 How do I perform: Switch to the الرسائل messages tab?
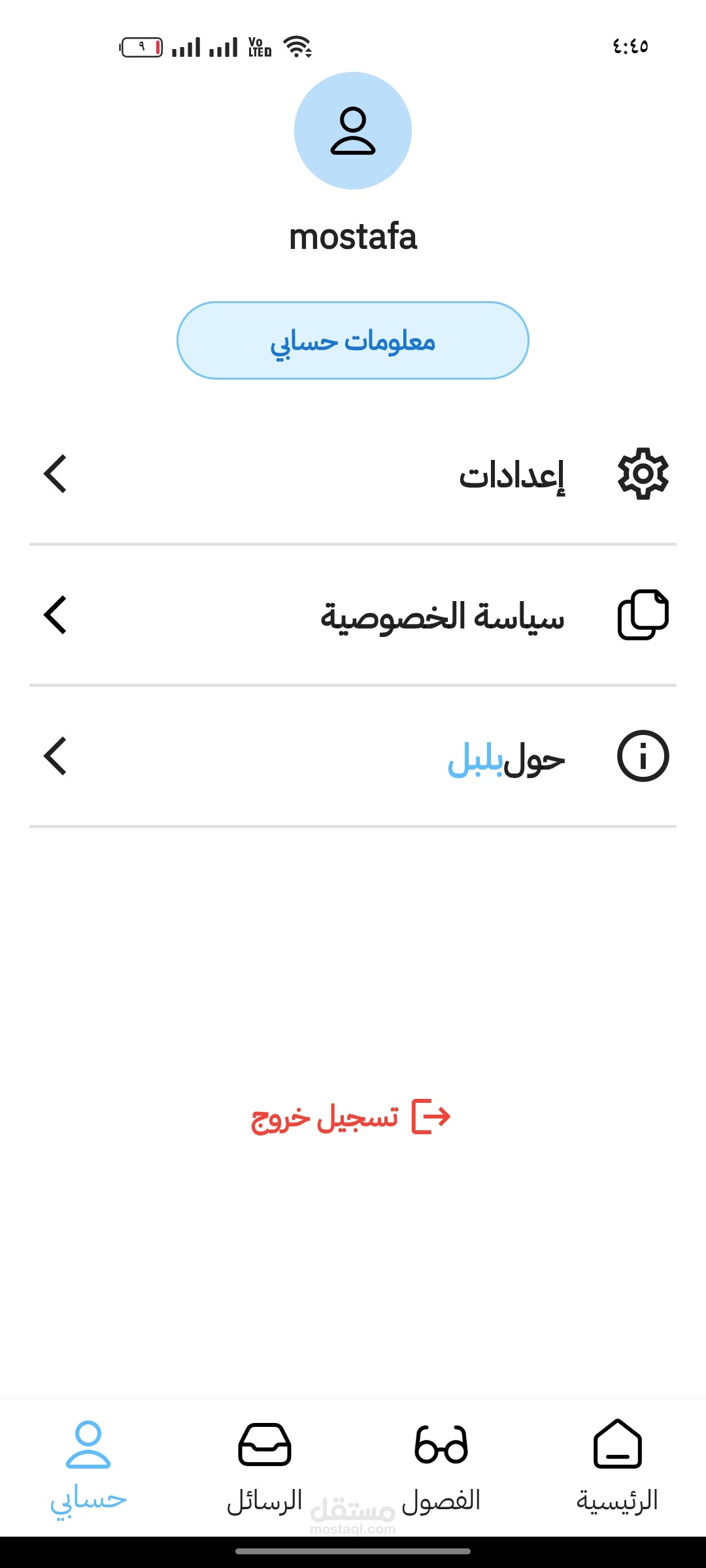[x=265, y=1467]
